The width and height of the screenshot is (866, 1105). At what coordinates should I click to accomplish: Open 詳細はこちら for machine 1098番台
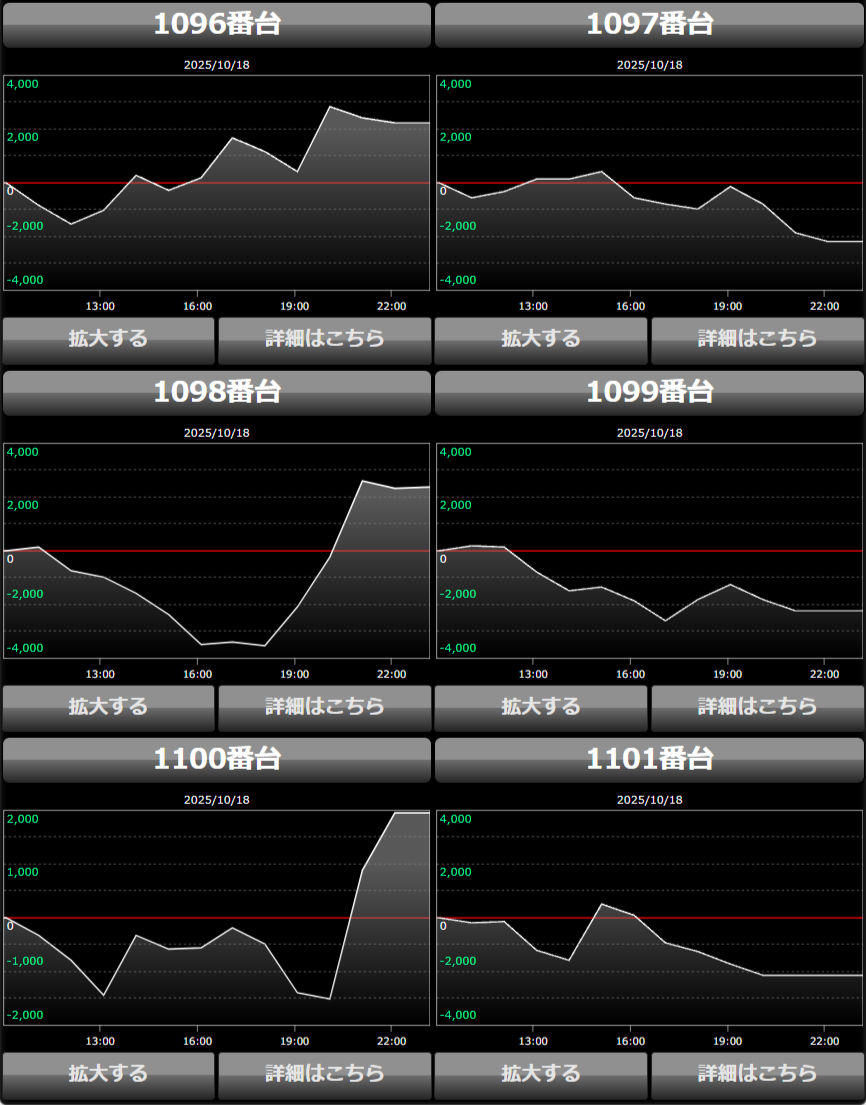[x=324, y=708]
